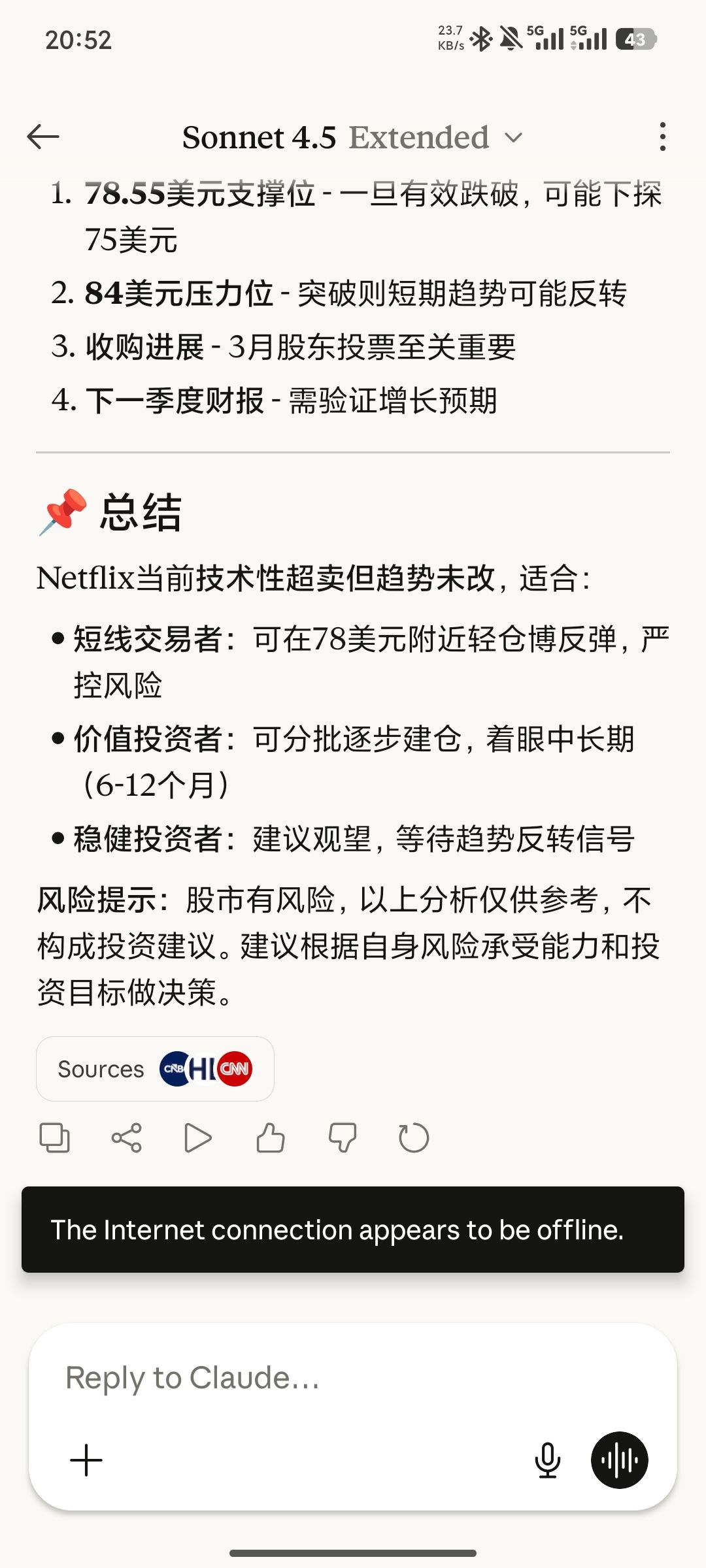The image size is (706, 1568).
Task: Open the Sonnet 4.5 model selector
Action: coord(352,138)
